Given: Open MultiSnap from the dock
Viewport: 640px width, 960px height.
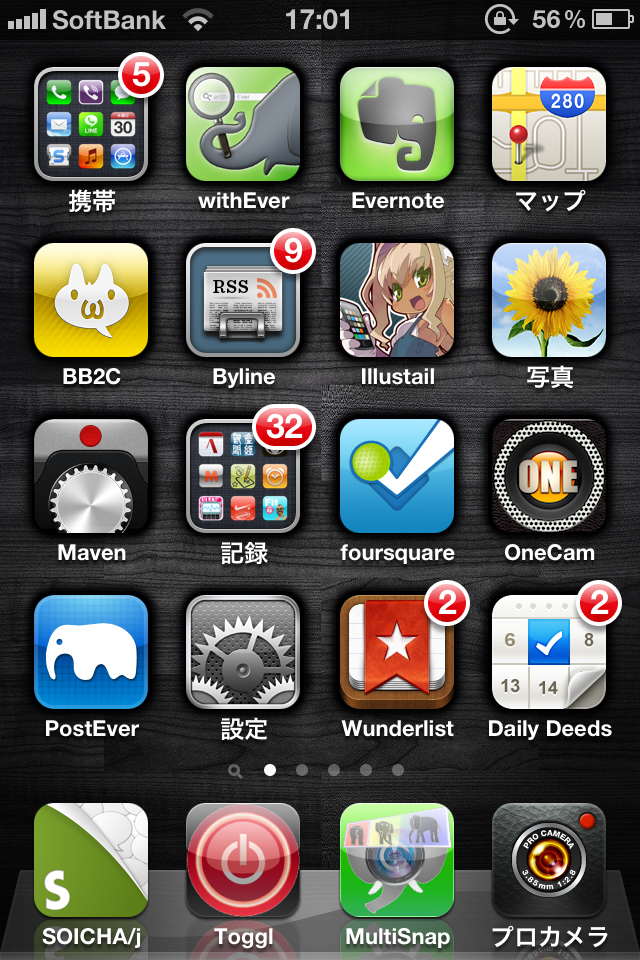Looking at the screenshot, I should click(x=397, y=860).
